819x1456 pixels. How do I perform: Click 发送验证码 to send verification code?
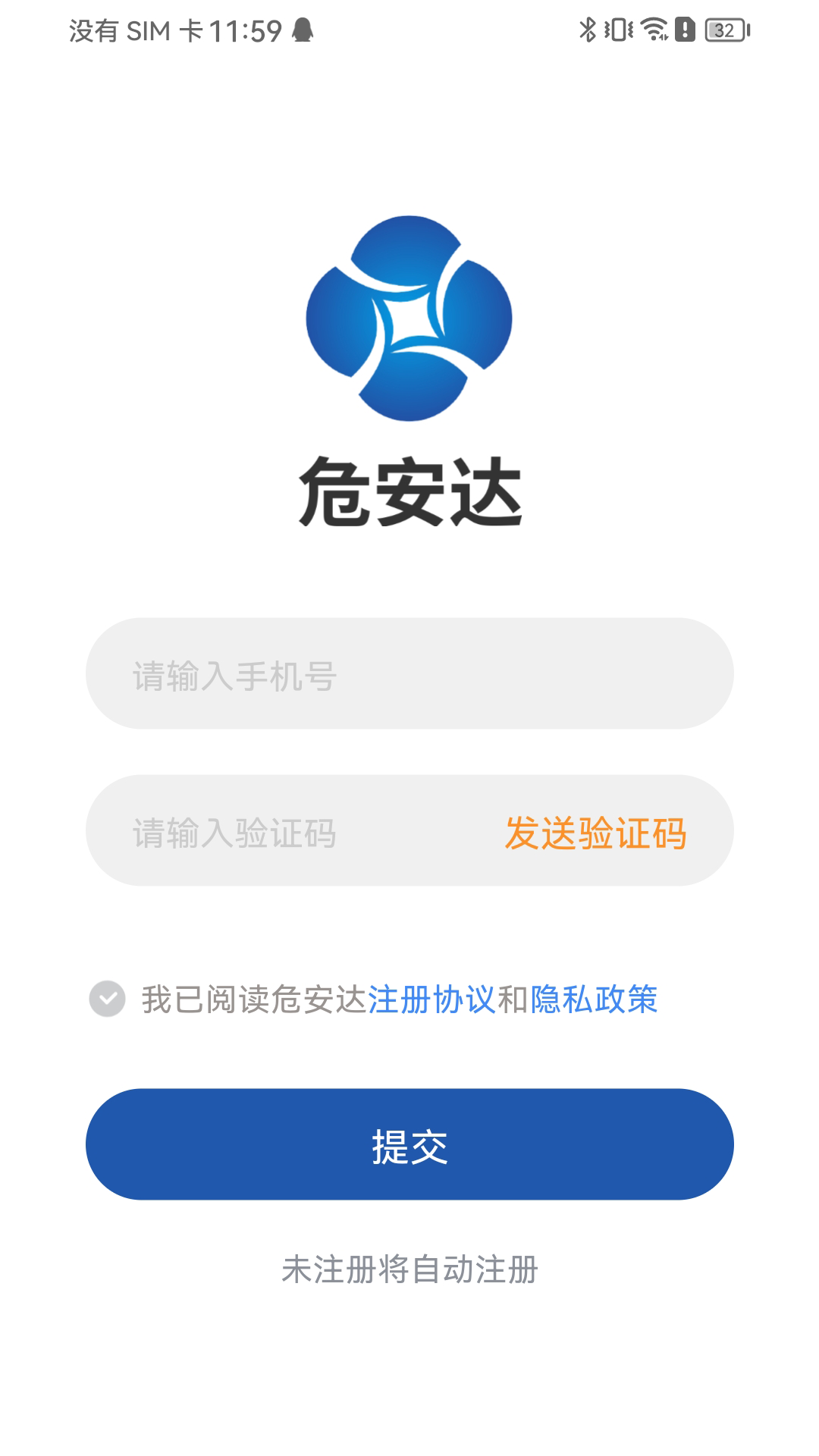[x=597, y=833]
